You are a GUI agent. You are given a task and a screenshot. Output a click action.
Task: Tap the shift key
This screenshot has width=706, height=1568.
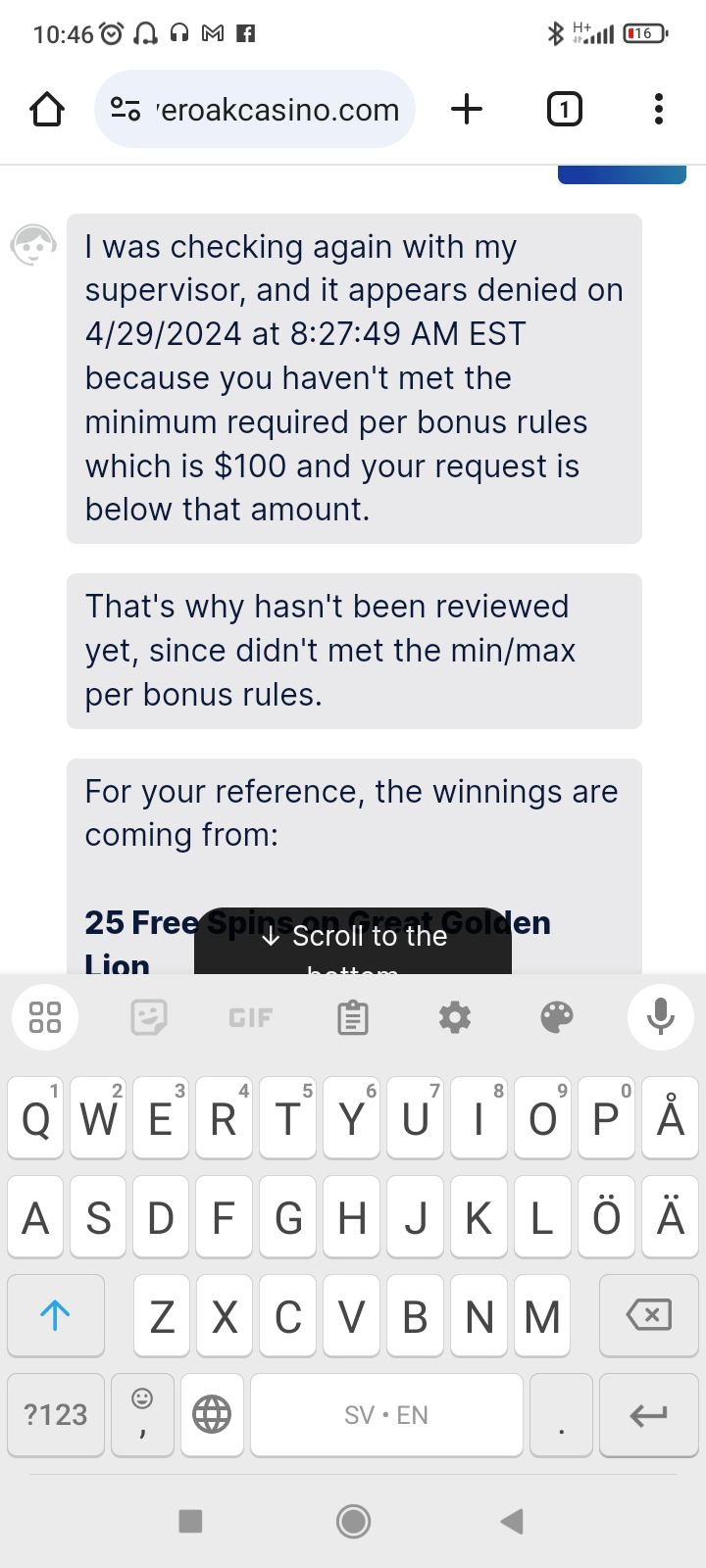56,1315
